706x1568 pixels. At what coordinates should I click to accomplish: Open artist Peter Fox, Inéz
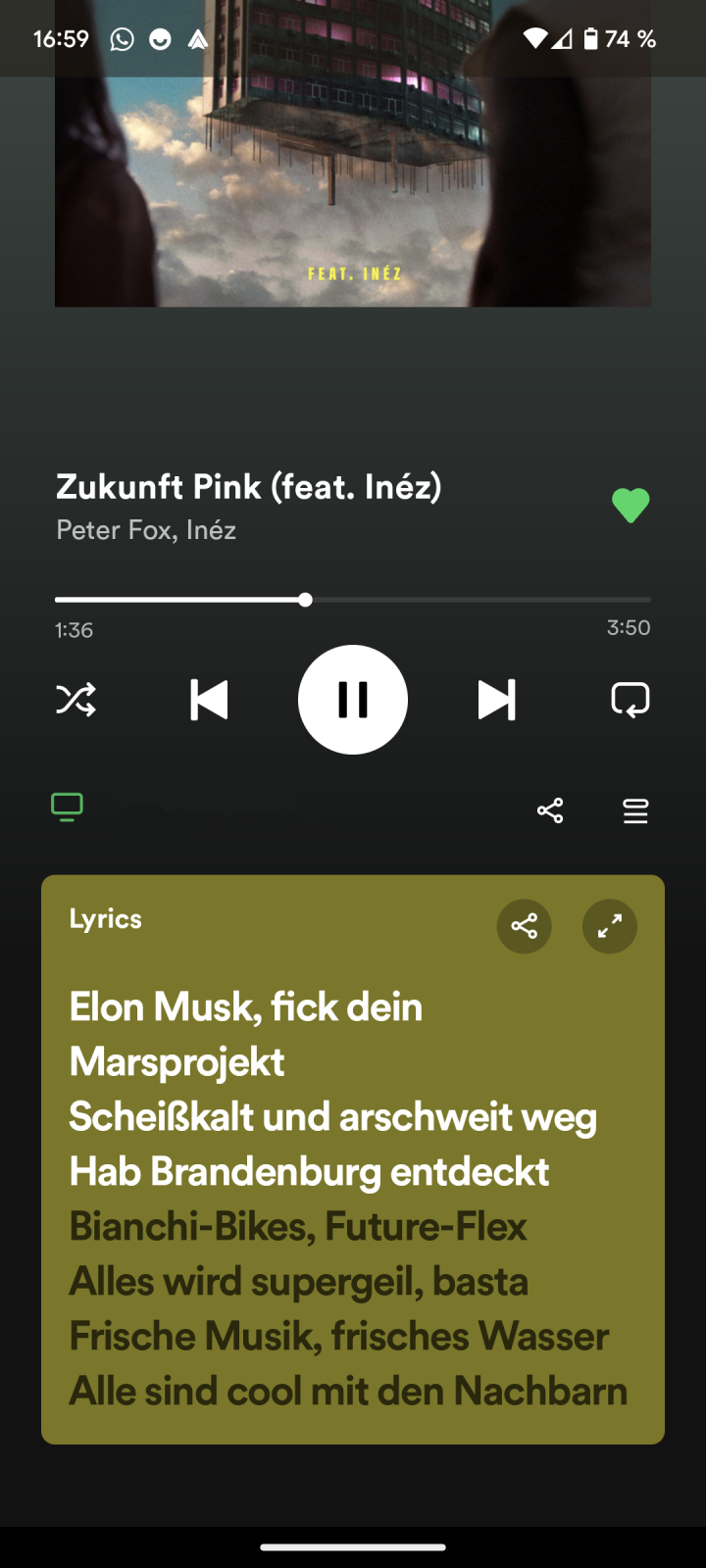tap(146, 530)
